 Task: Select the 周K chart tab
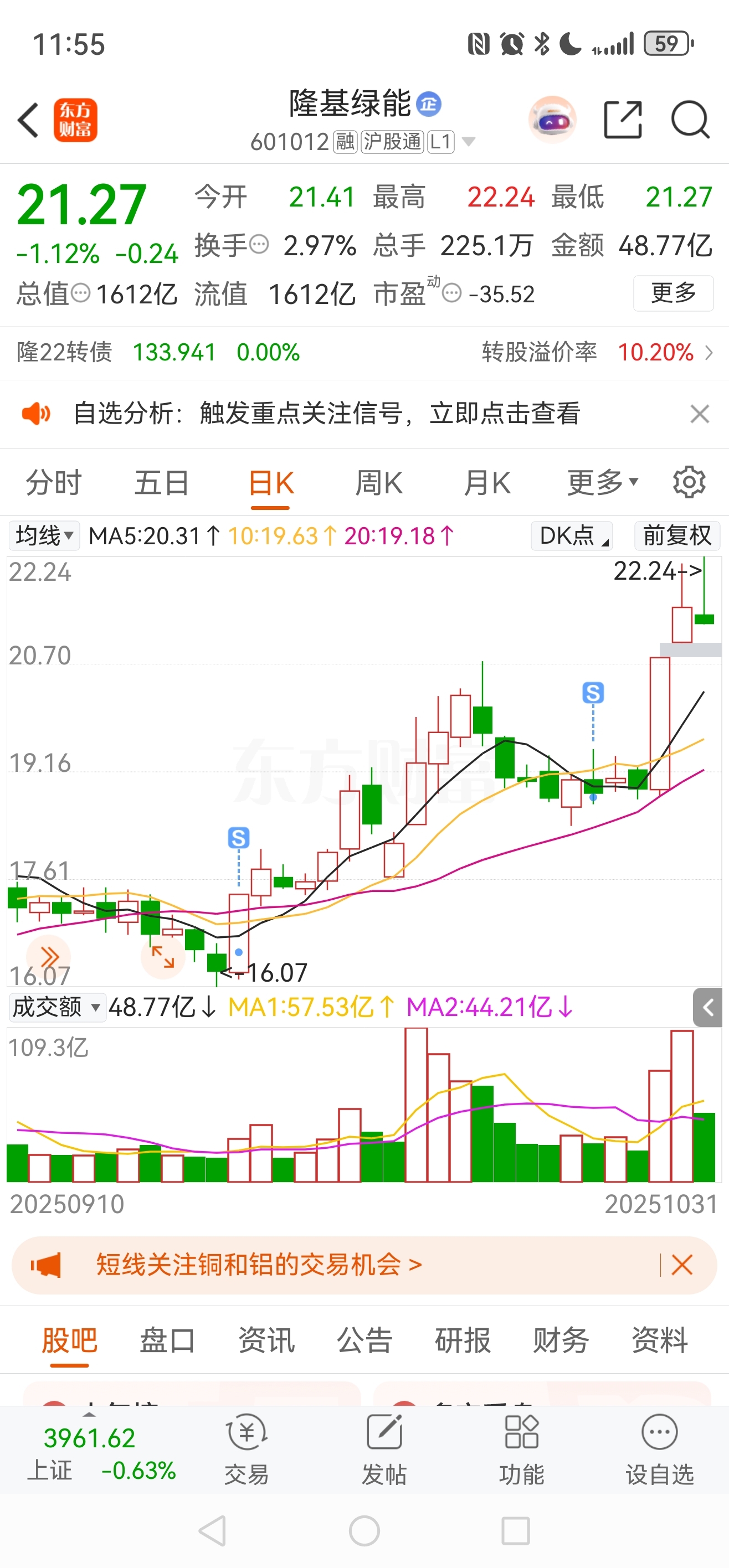[378, 483]
